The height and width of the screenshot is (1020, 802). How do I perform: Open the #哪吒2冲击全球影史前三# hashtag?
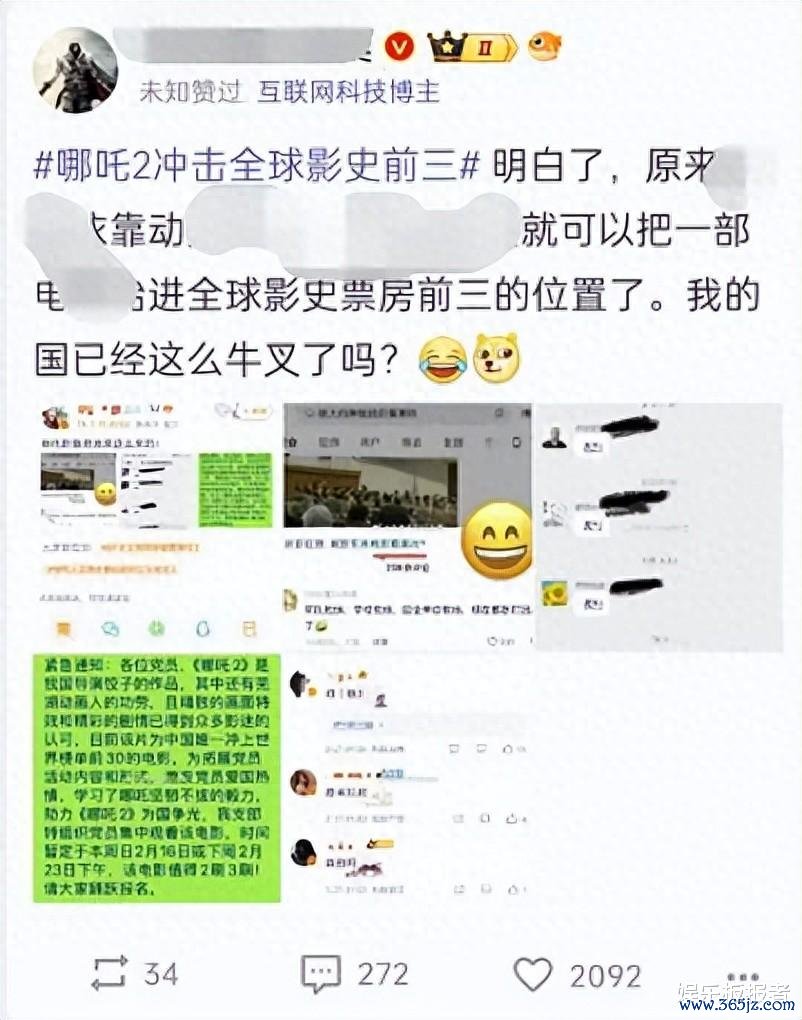(258, 168)
